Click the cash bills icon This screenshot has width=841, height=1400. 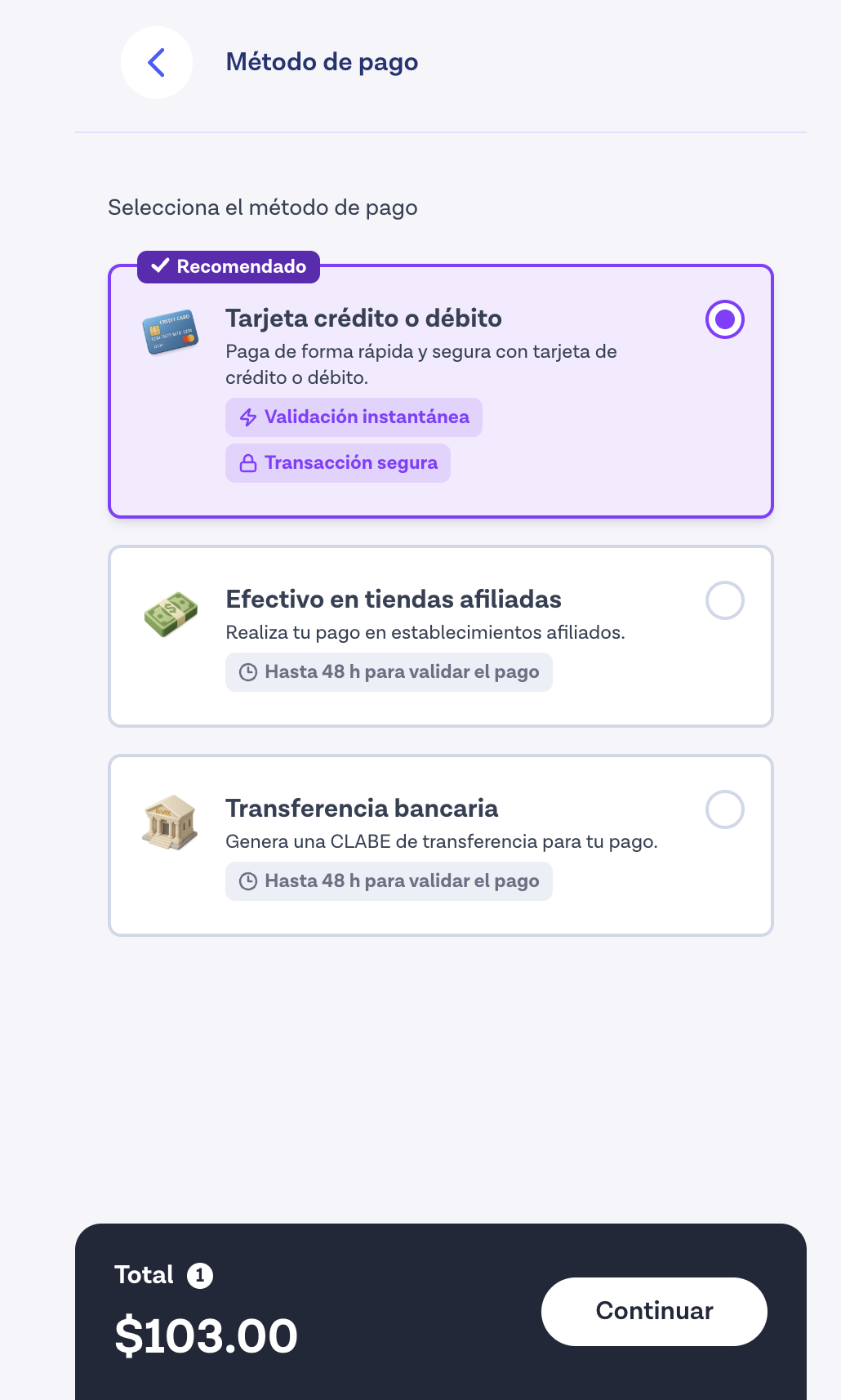click(x=169, y=614)
